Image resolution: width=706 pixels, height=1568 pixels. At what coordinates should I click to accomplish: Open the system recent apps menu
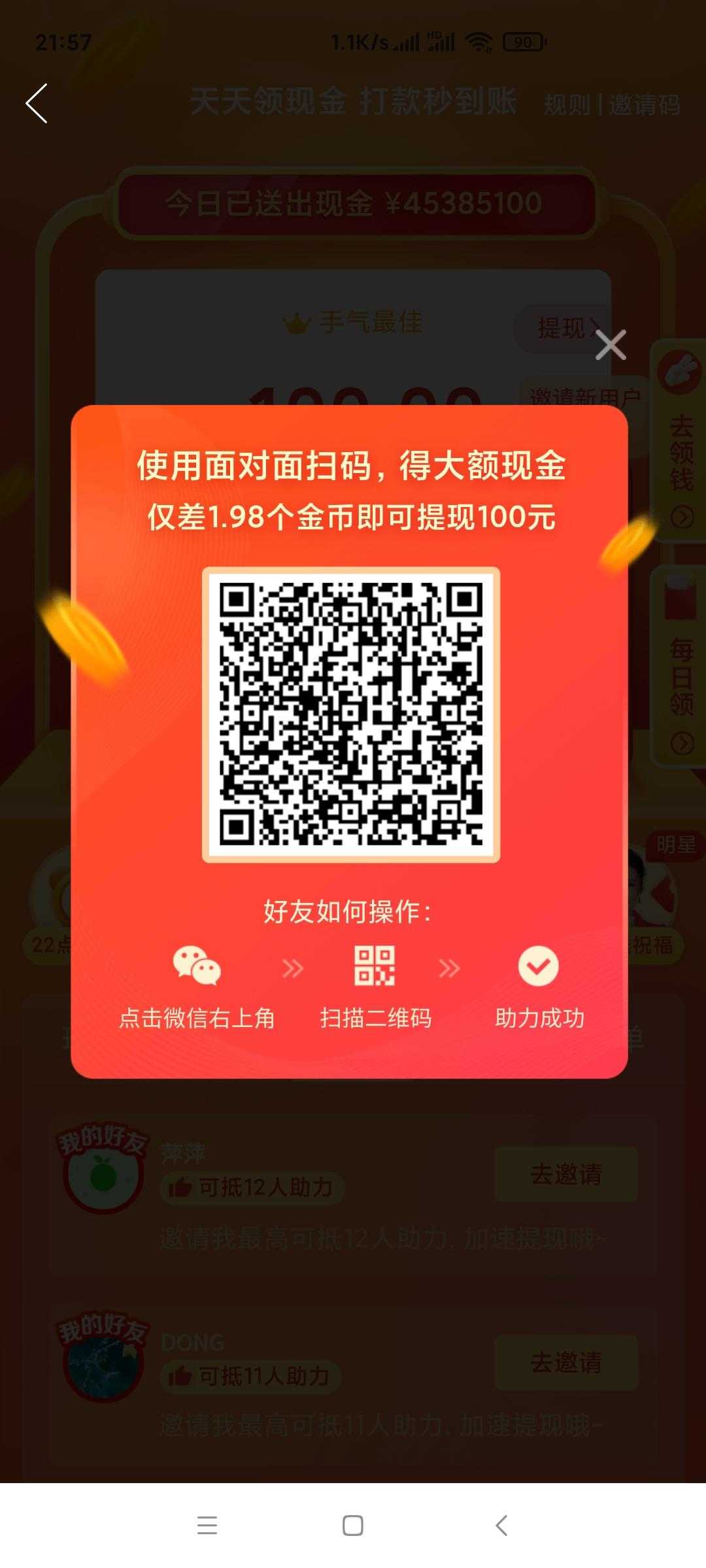coord(207,1526)
